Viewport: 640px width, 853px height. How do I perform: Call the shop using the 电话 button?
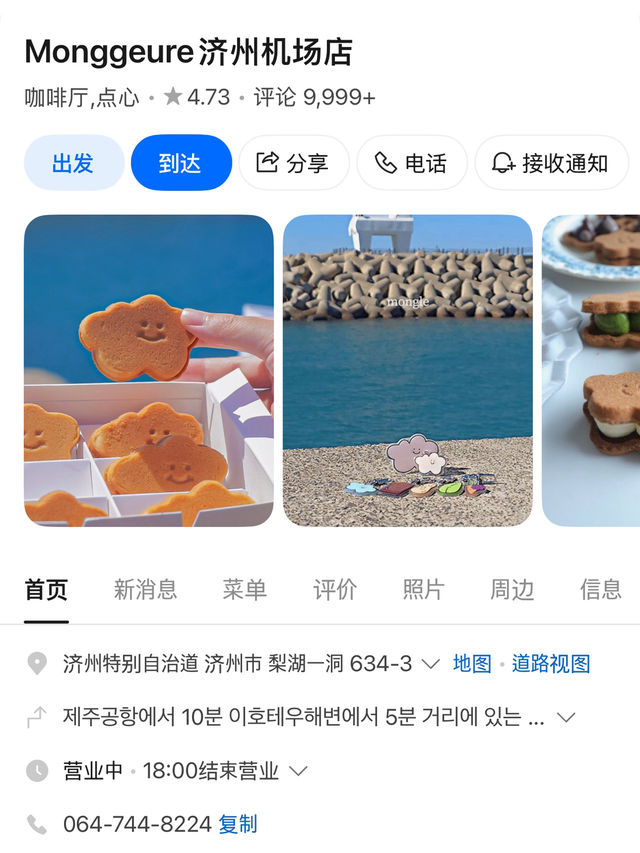(x=412, y=163)
